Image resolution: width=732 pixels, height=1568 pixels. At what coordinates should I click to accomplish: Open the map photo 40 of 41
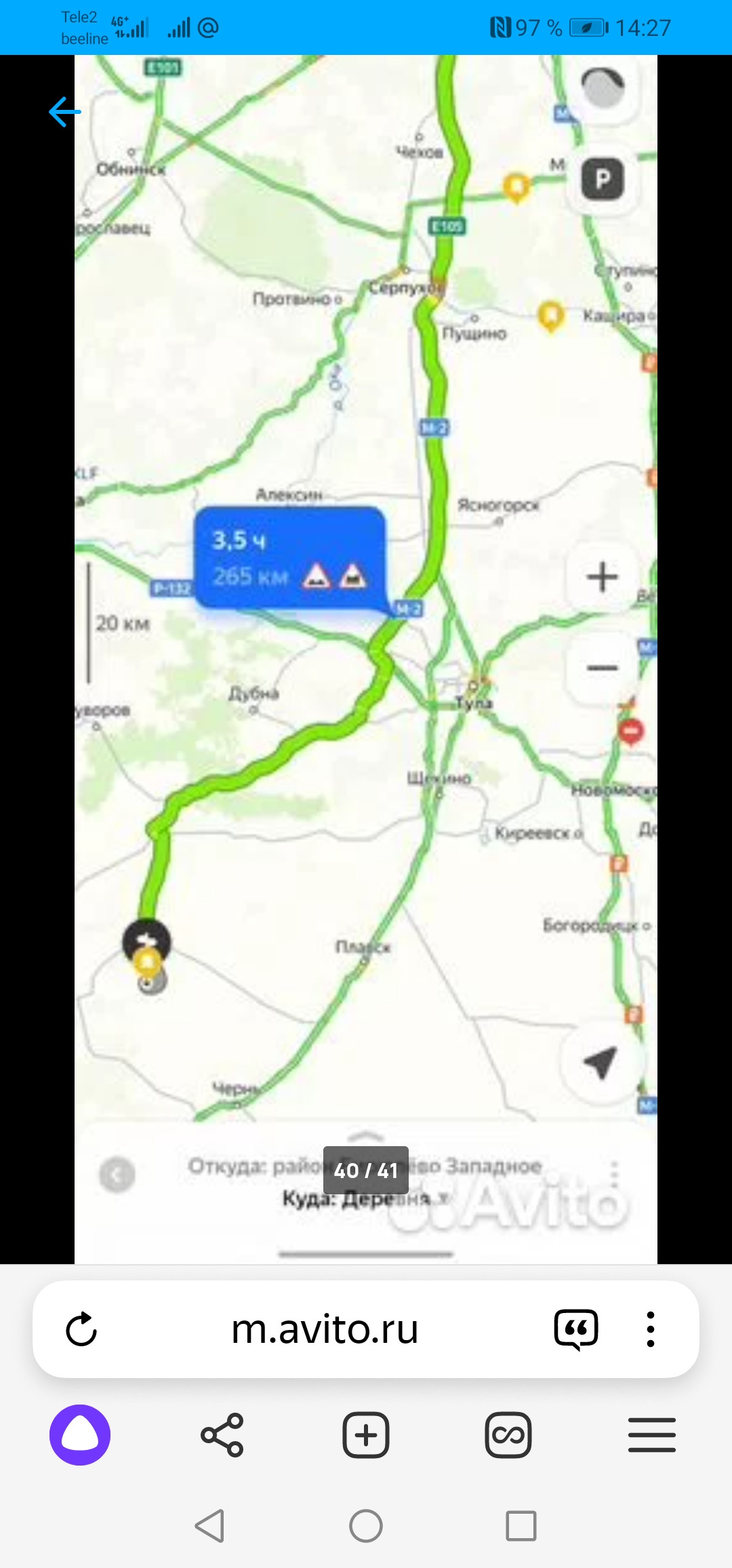click(366, 659)
